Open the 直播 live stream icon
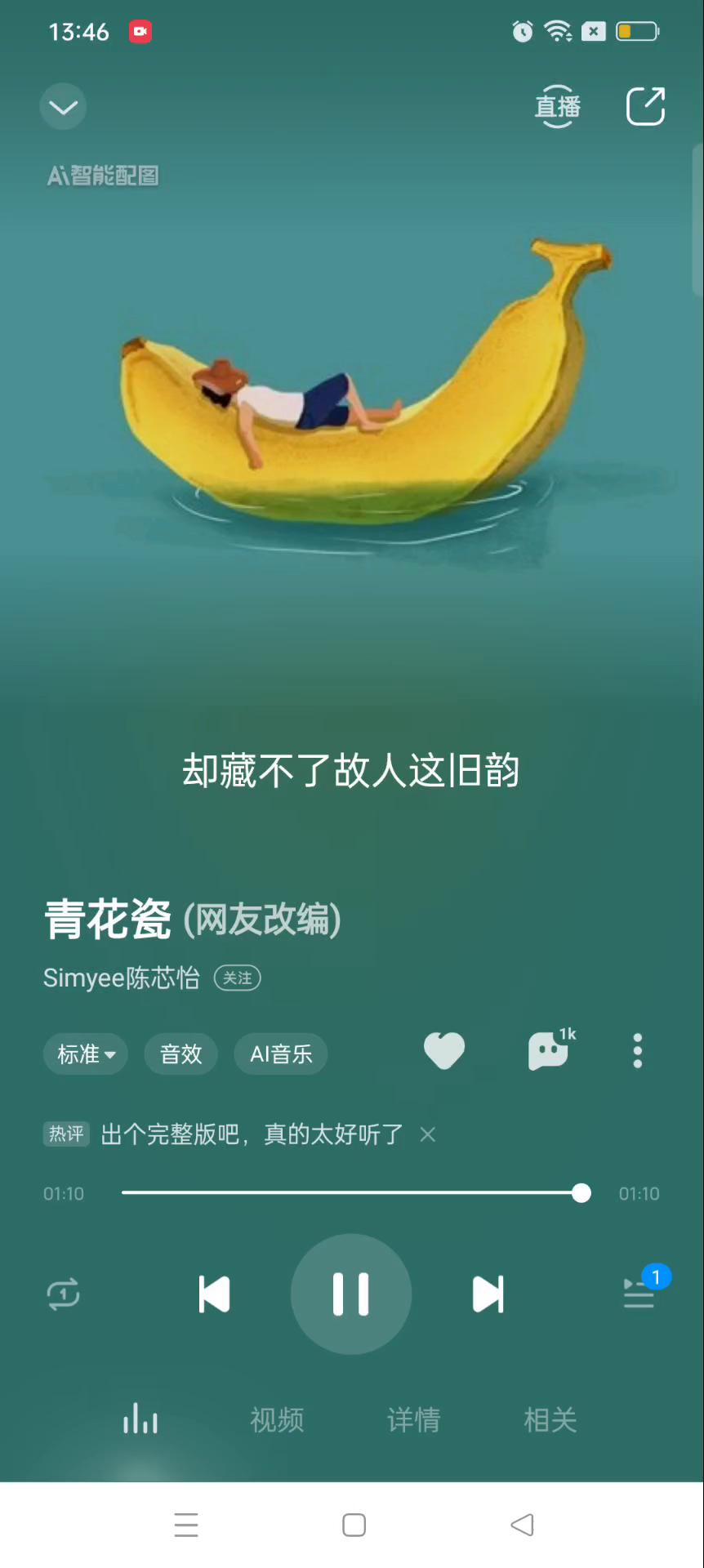This screenshot has width=704, height=1568. pyautogui.click(x=558, y=107)
